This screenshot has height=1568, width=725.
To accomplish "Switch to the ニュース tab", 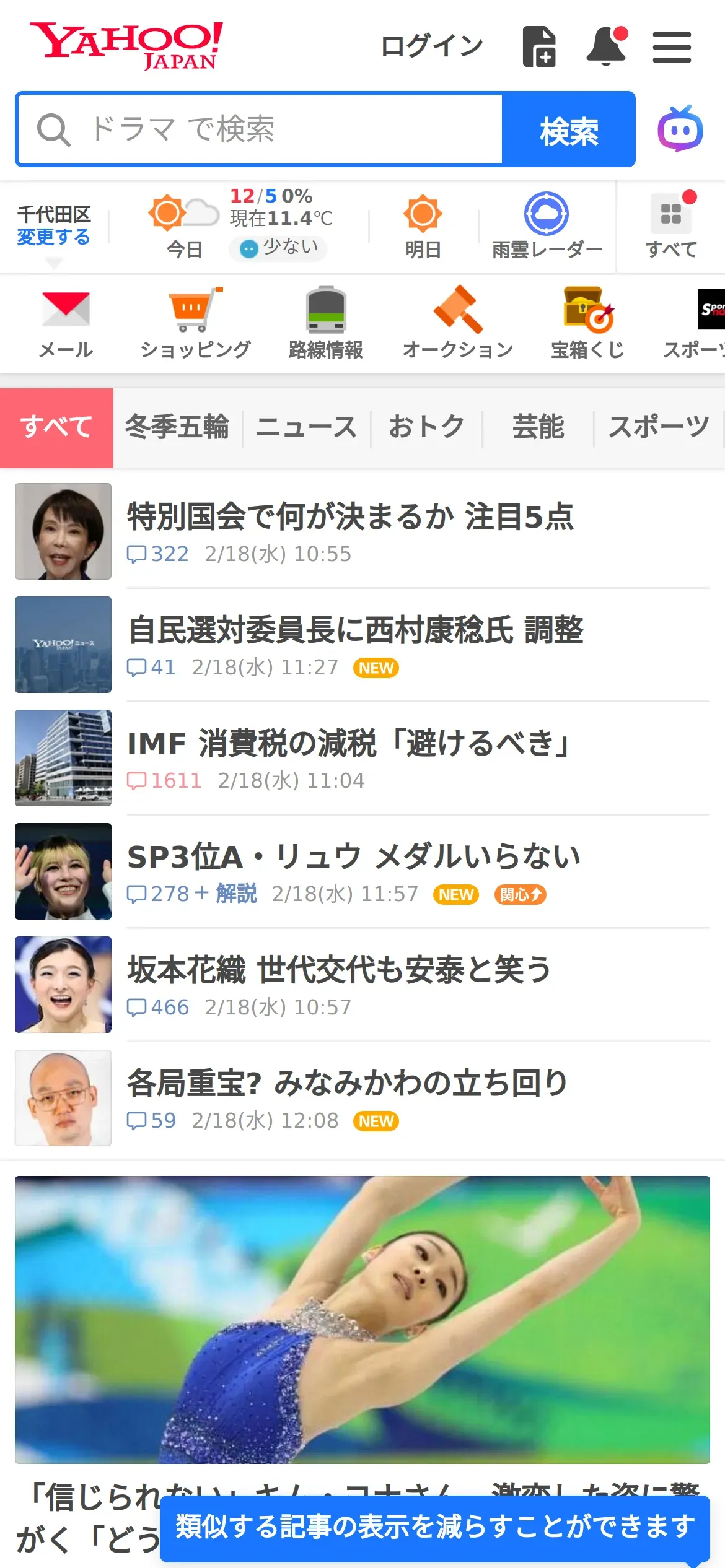I will click(306, 427).
